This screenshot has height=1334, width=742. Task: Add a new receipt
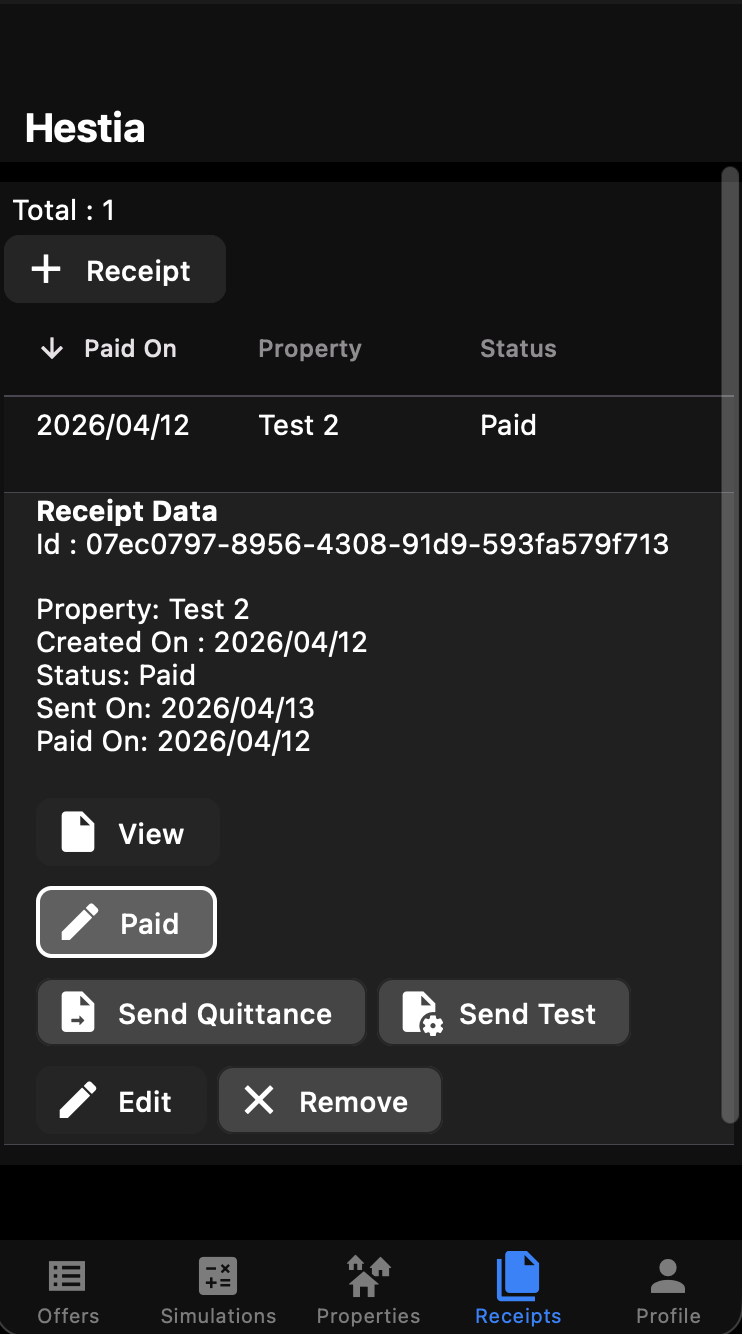point(115,270)
